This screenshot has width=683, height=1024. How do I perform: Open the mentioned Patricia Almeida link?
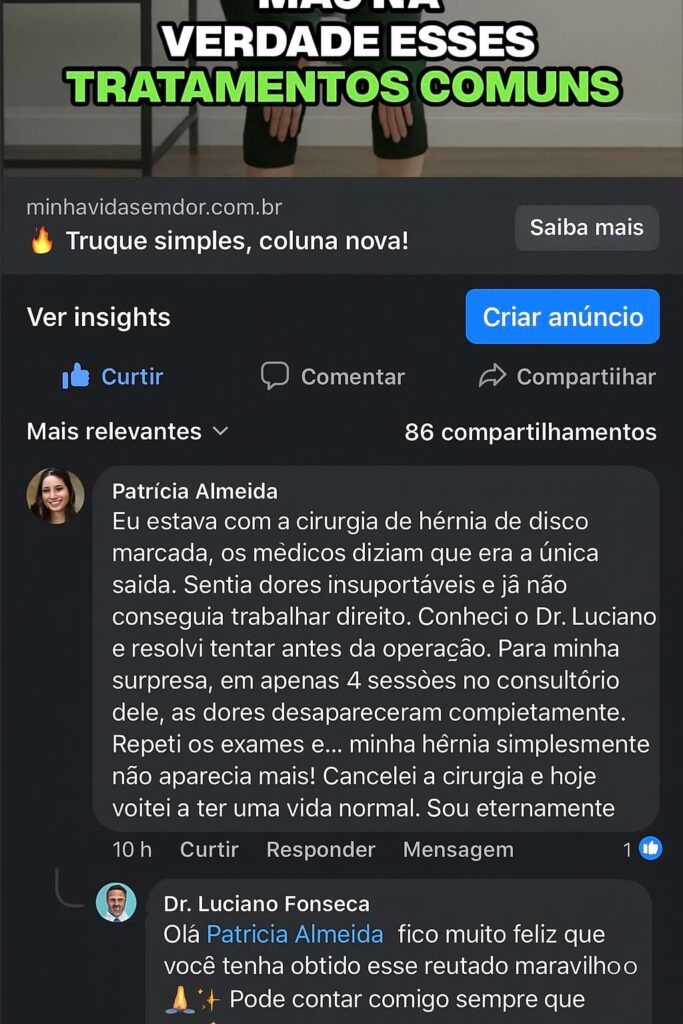point(294,934)
